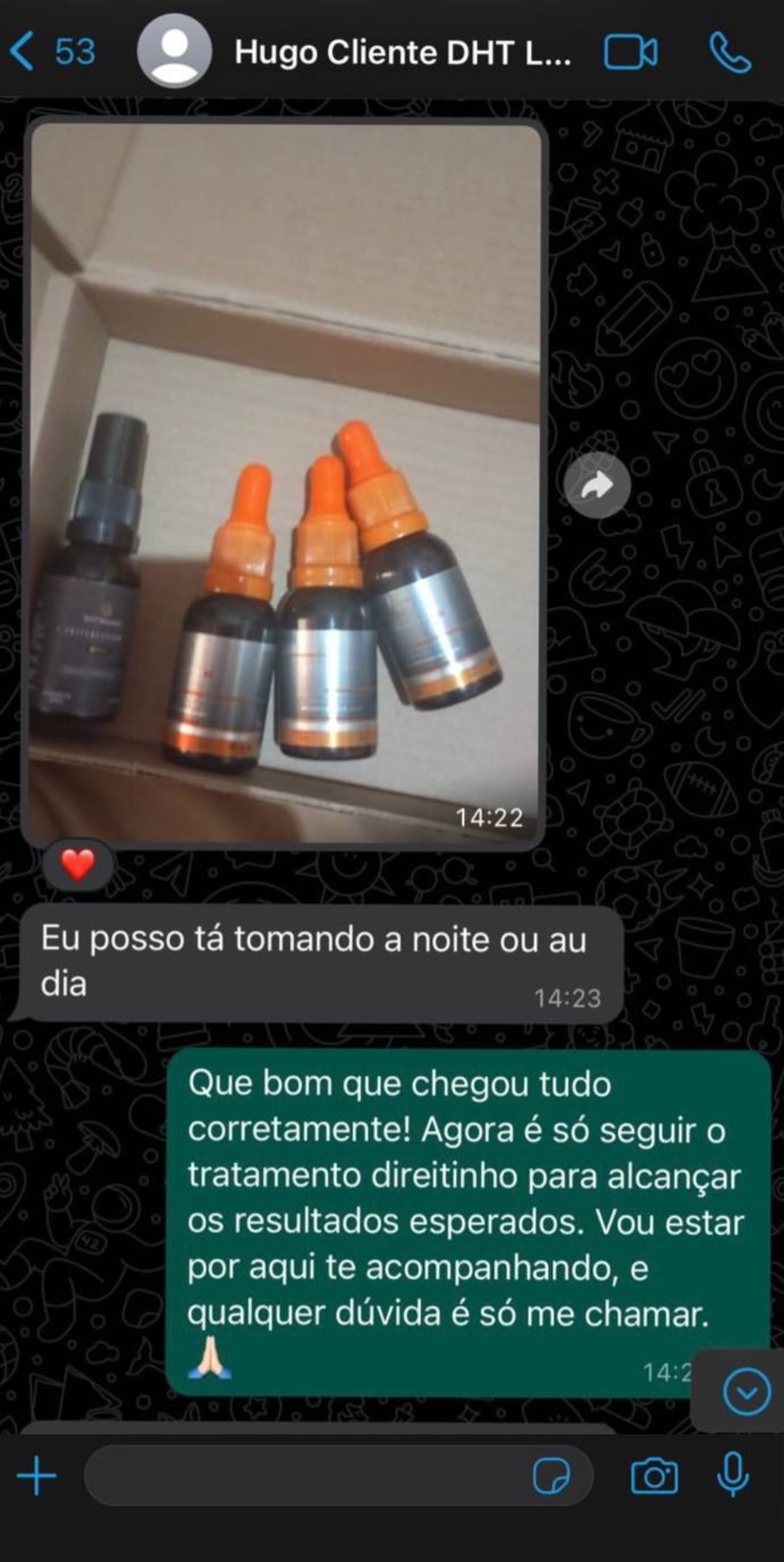Record a voice message
784x1562 pixels.
click(732, 1474)
